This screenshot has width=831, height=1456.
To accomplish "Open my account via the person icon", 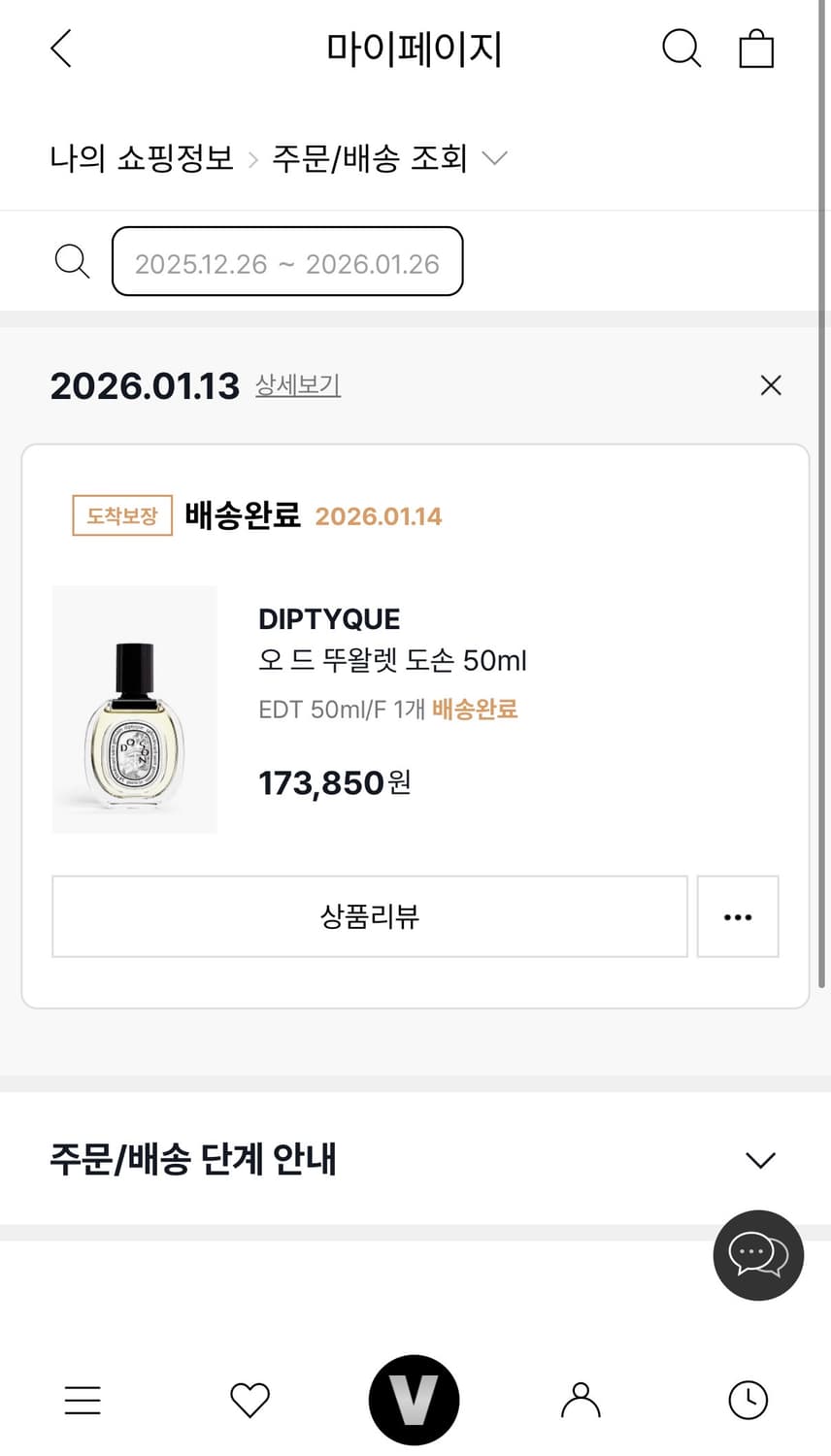I will (581, 1400).
